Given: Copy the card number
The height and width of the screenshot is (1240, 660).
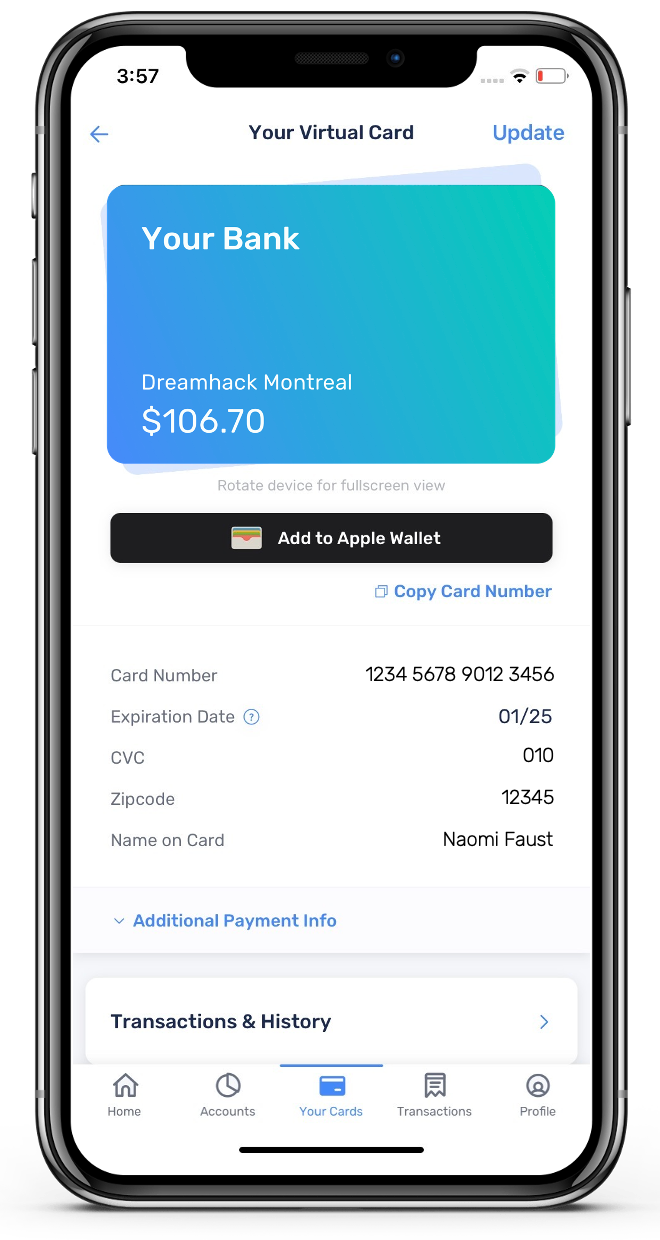Looking at the screenshot, I should point(463,591).
